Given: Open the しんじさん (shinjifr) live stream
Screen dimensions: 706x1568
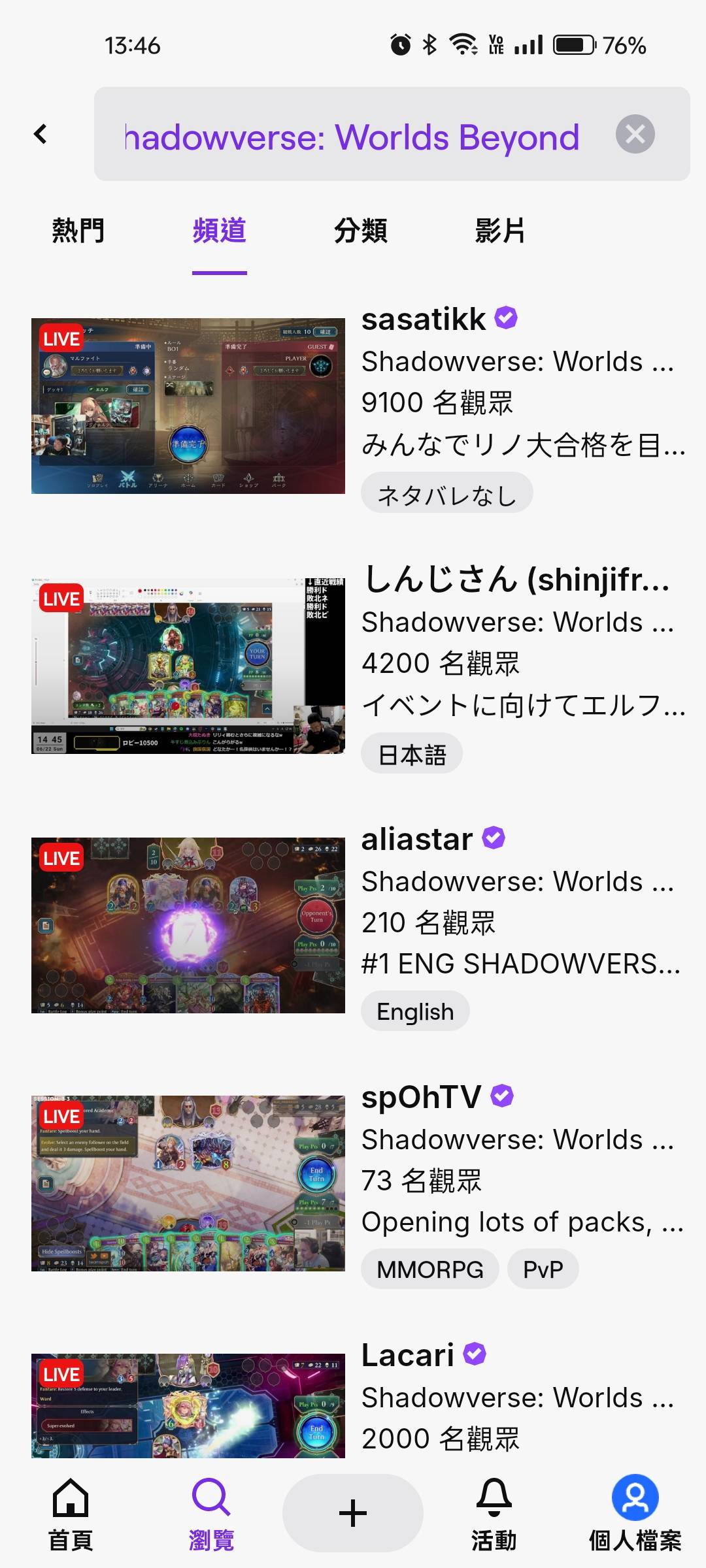Looking at the screenshot, I should click(x=188, y=666).
